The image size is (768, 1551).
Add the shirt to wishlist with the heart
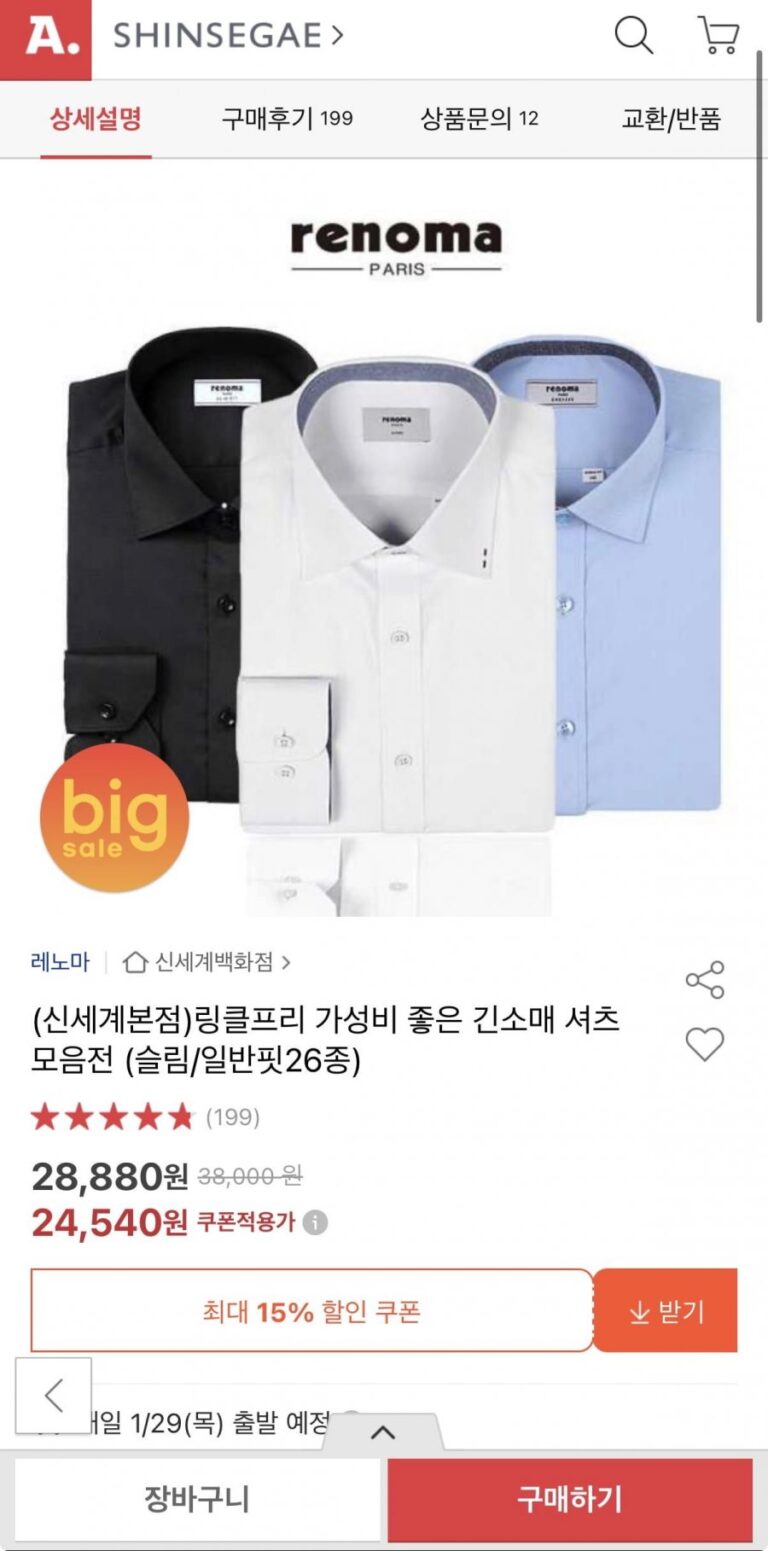click(x=704, y=1045)
